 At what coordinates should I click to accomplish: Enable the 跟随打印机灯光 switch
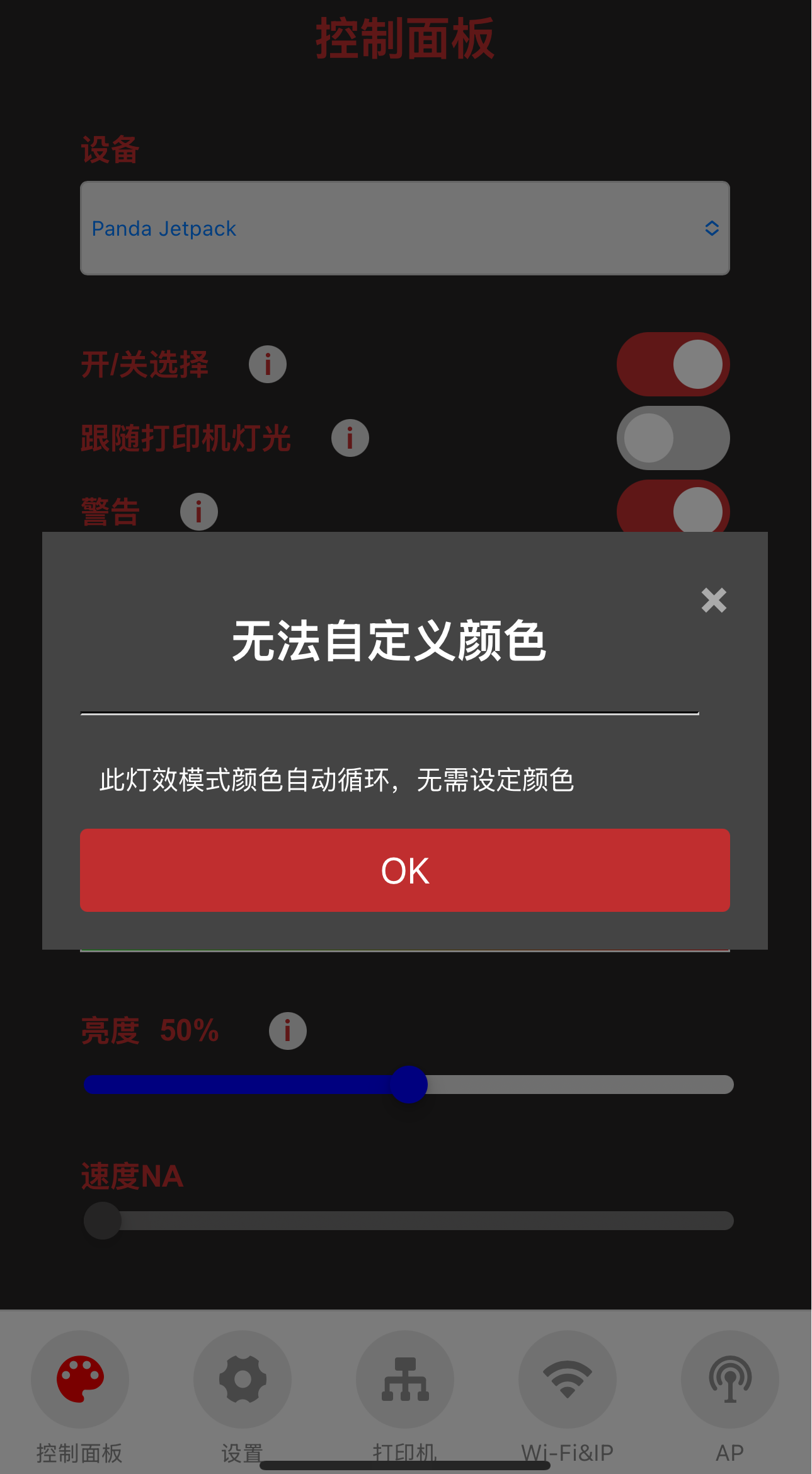pos(673,438)
